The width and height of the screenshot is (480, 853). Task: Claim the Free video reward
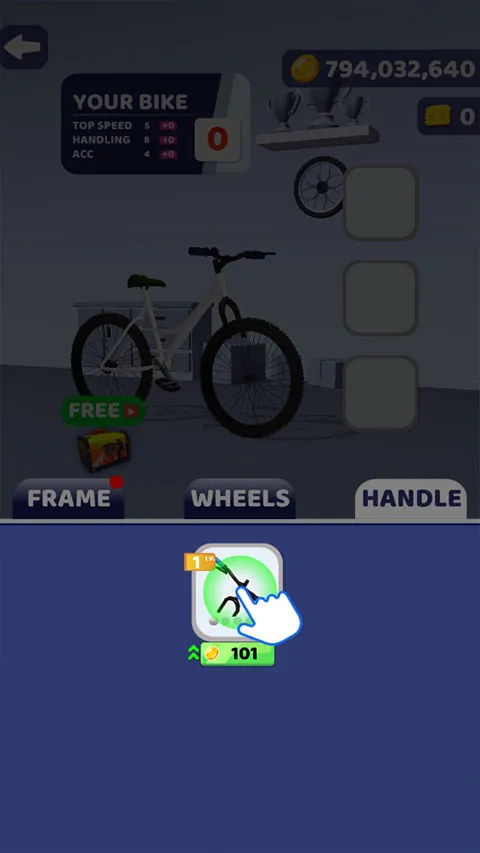[103, 411]
